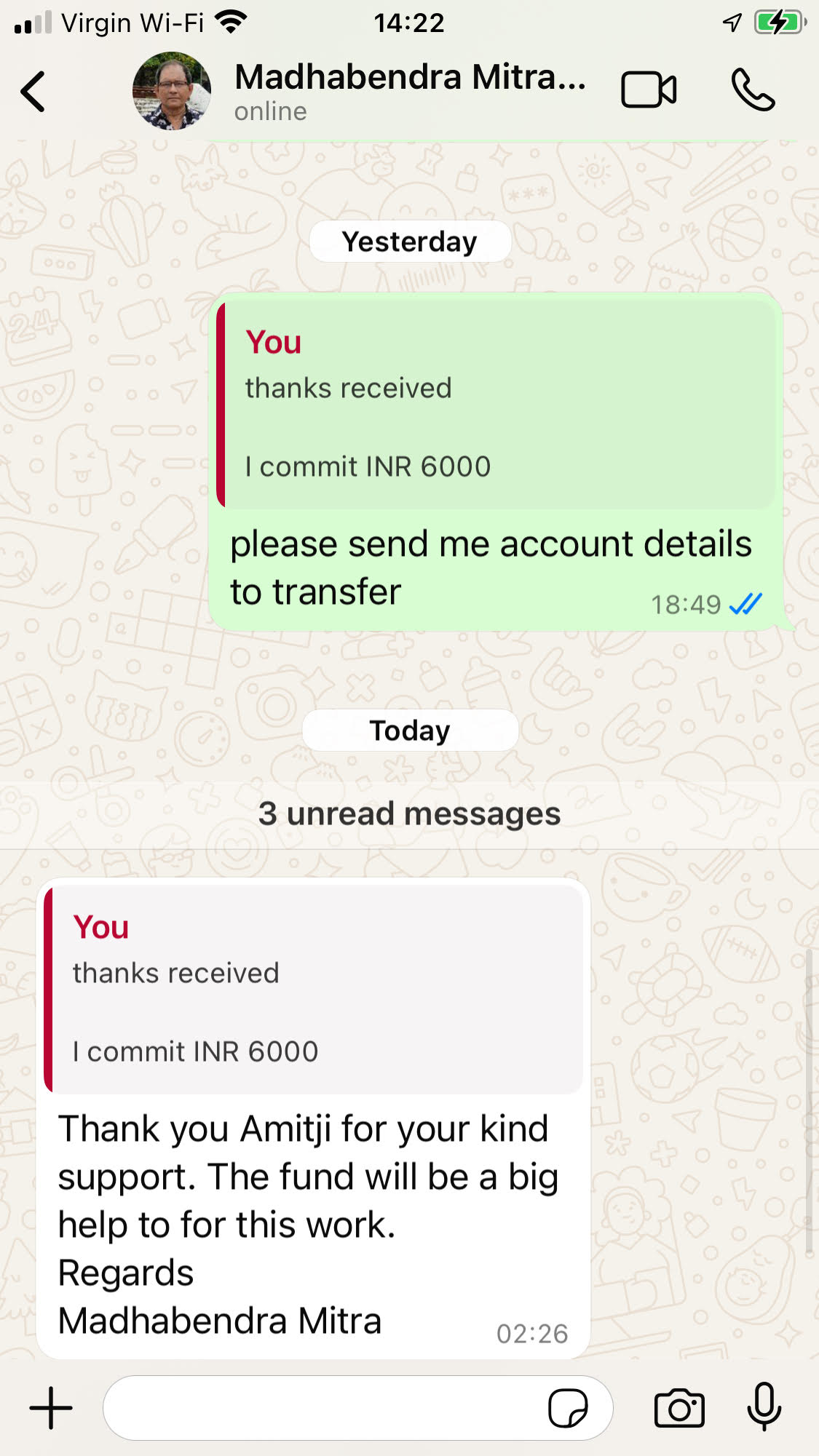Screen dimensions: 819x1456
Task: Open contact info for Madhabendra Mitra
Action: point(409,92)
